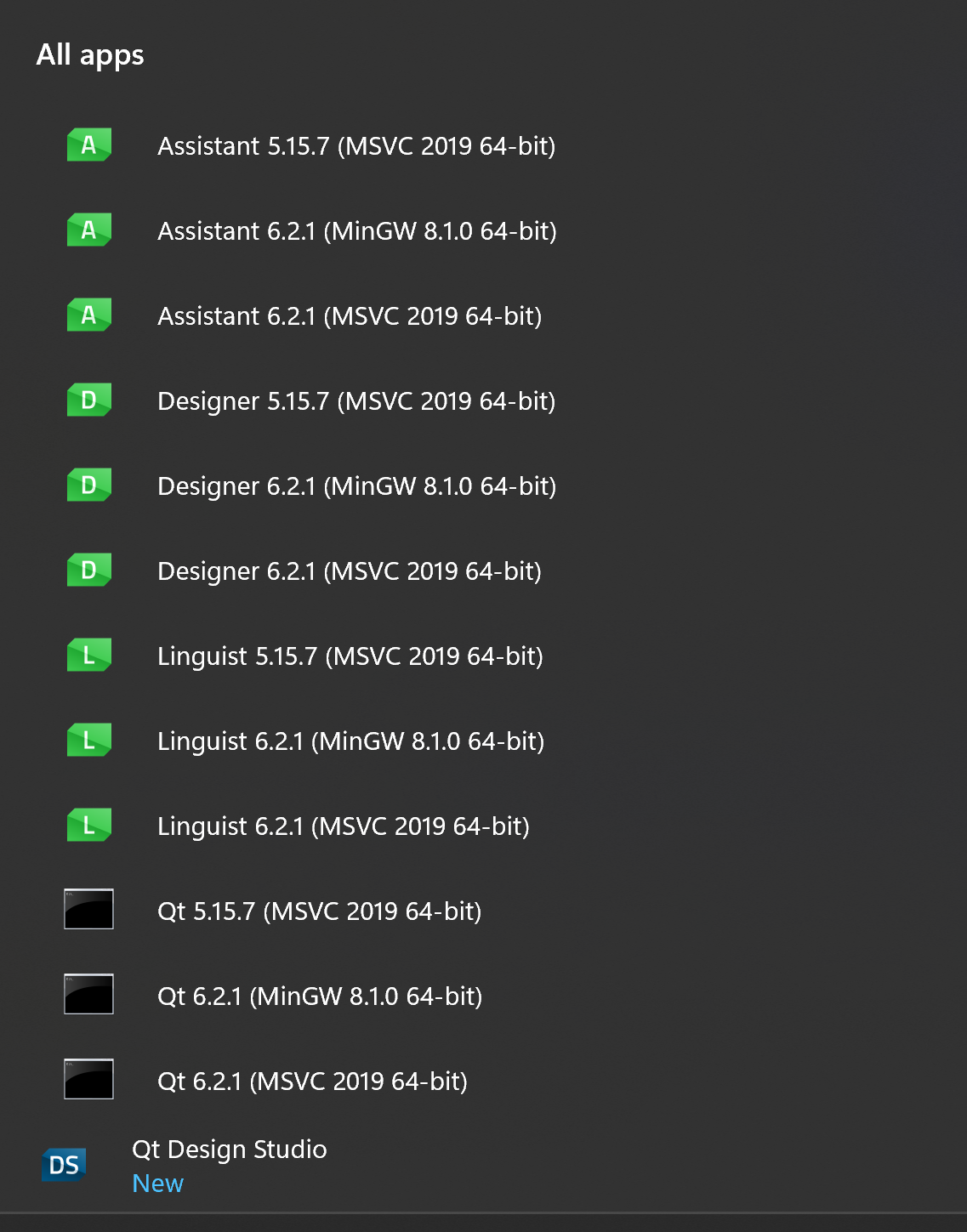Open Assistant 6.2.1 (MSVC 2019 64-bit)

349,316
